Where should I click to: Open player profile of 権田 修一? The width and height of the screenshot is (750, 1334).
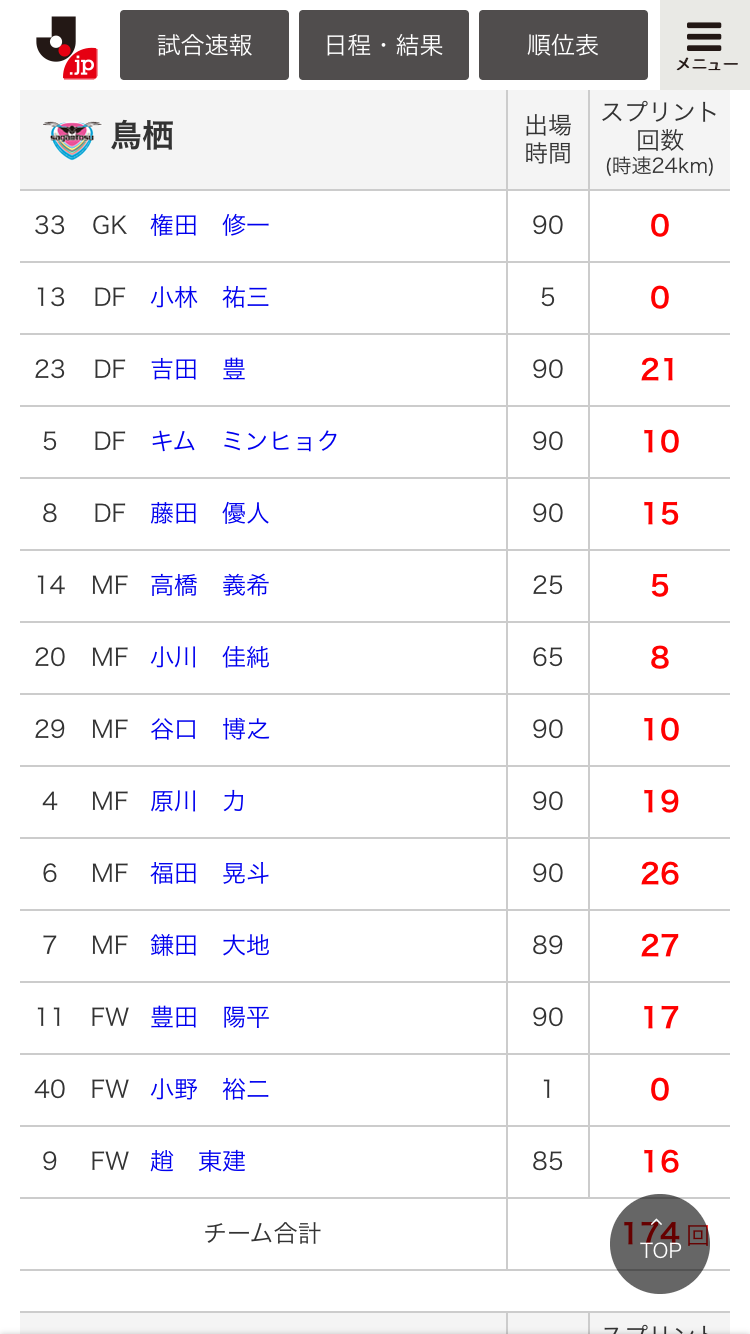click(x=210, y=225)
